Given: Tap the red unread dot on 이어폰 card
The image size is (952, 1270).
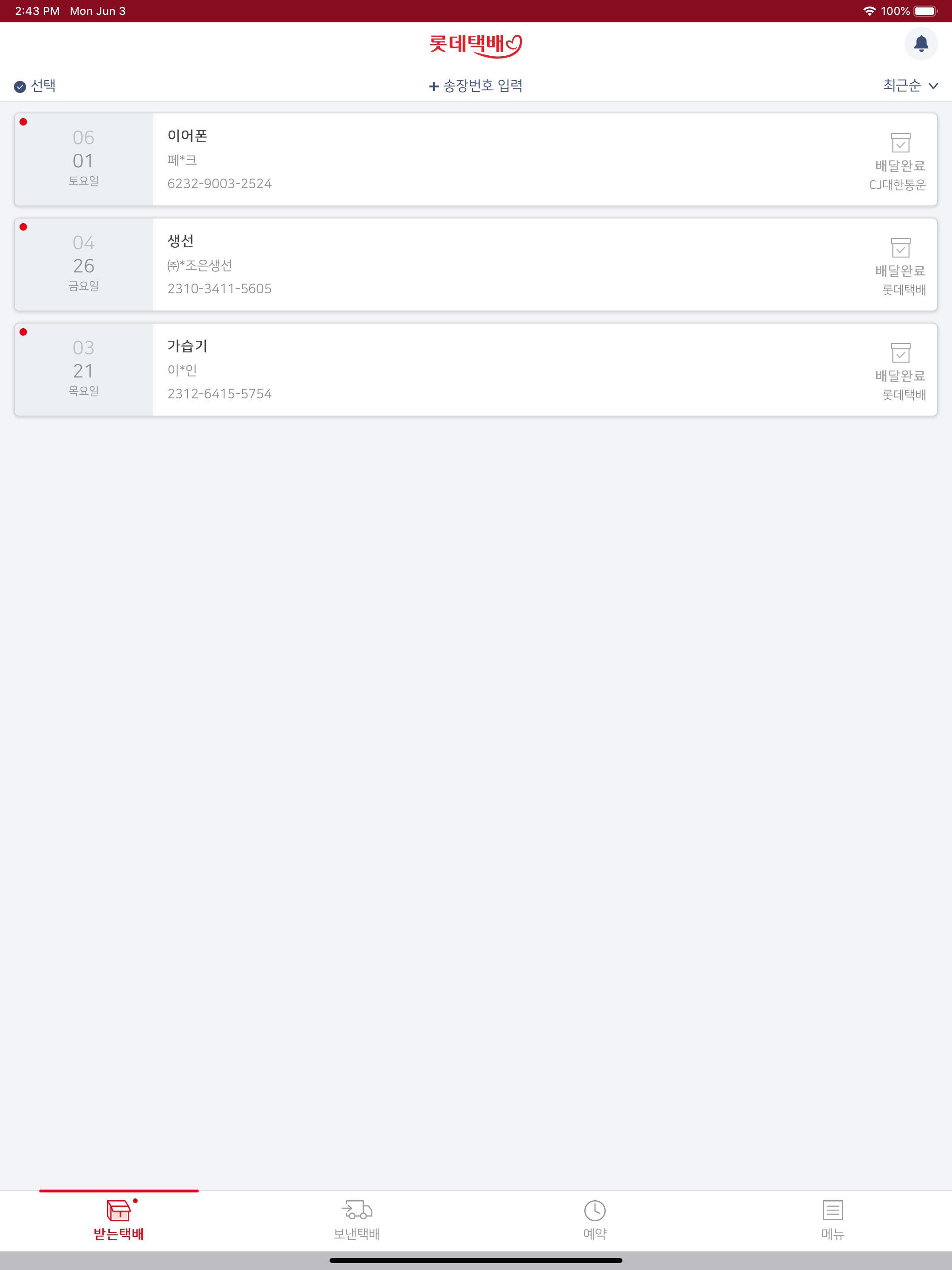Looking at the screenshot, I should (x=24, y=122).
